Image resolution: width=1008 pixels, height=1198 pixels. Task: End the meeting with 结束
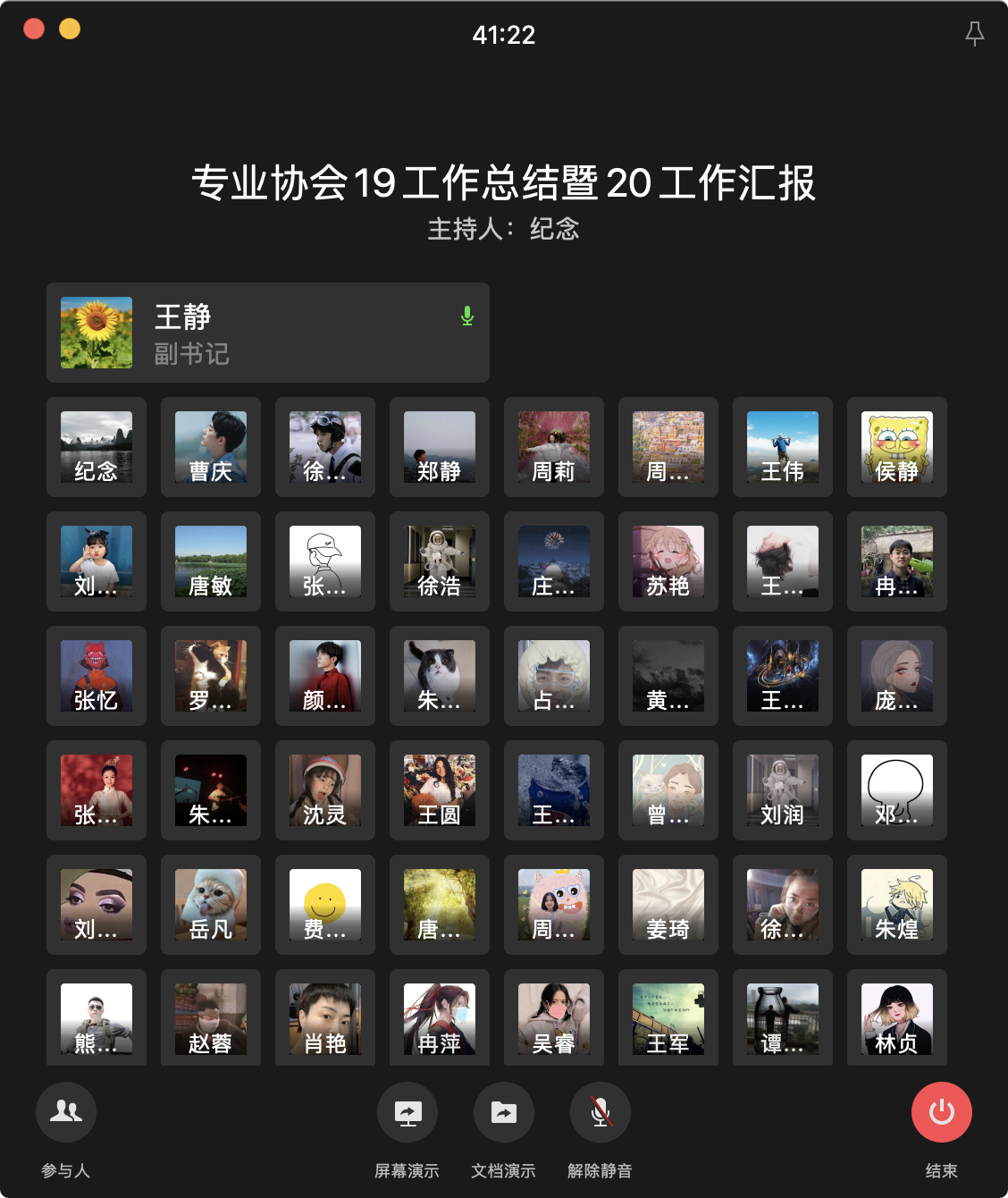pyautogui.click(x=942, y=1112)
